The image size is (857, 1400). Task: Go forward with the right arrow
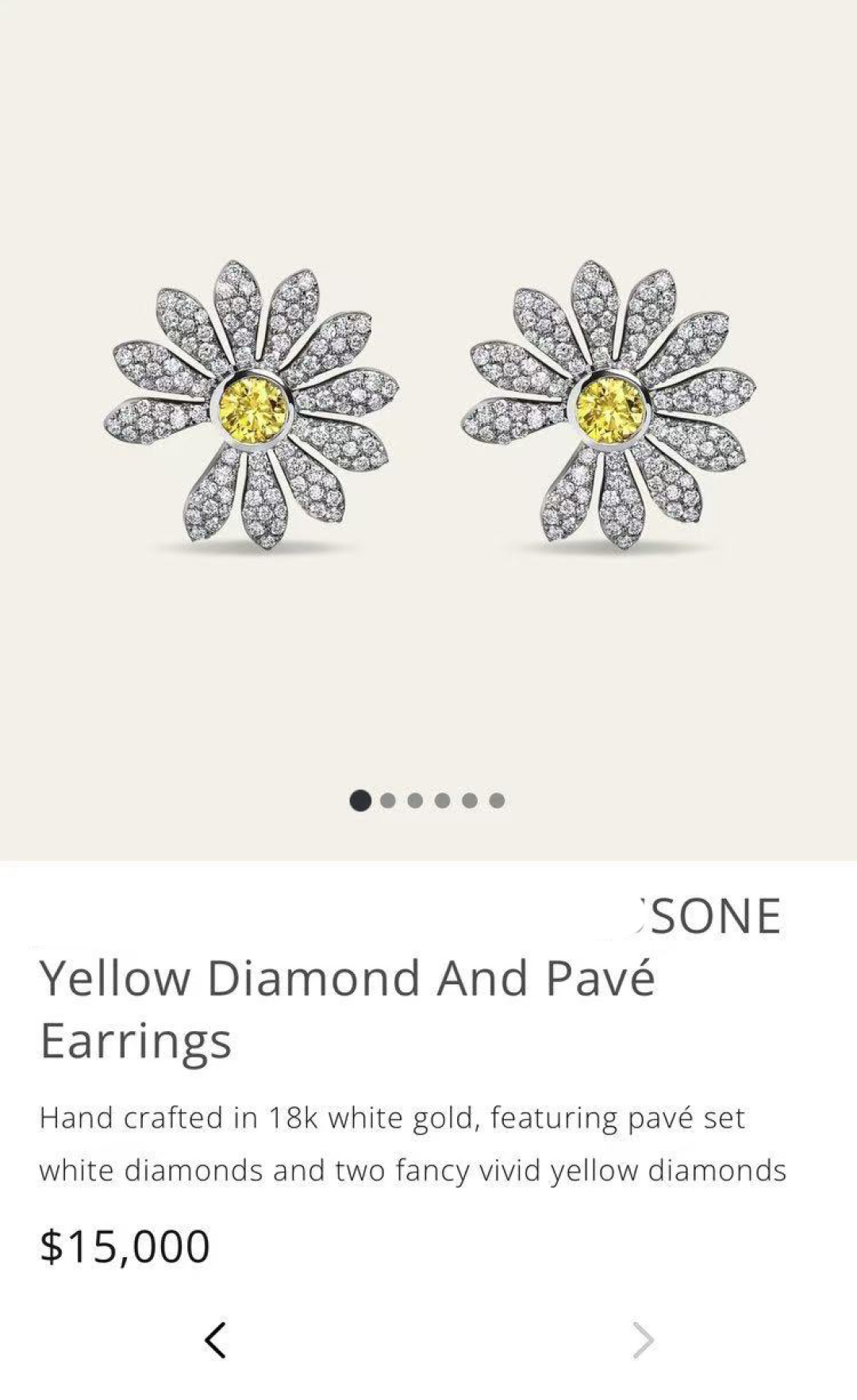[x=643, y=1340]
